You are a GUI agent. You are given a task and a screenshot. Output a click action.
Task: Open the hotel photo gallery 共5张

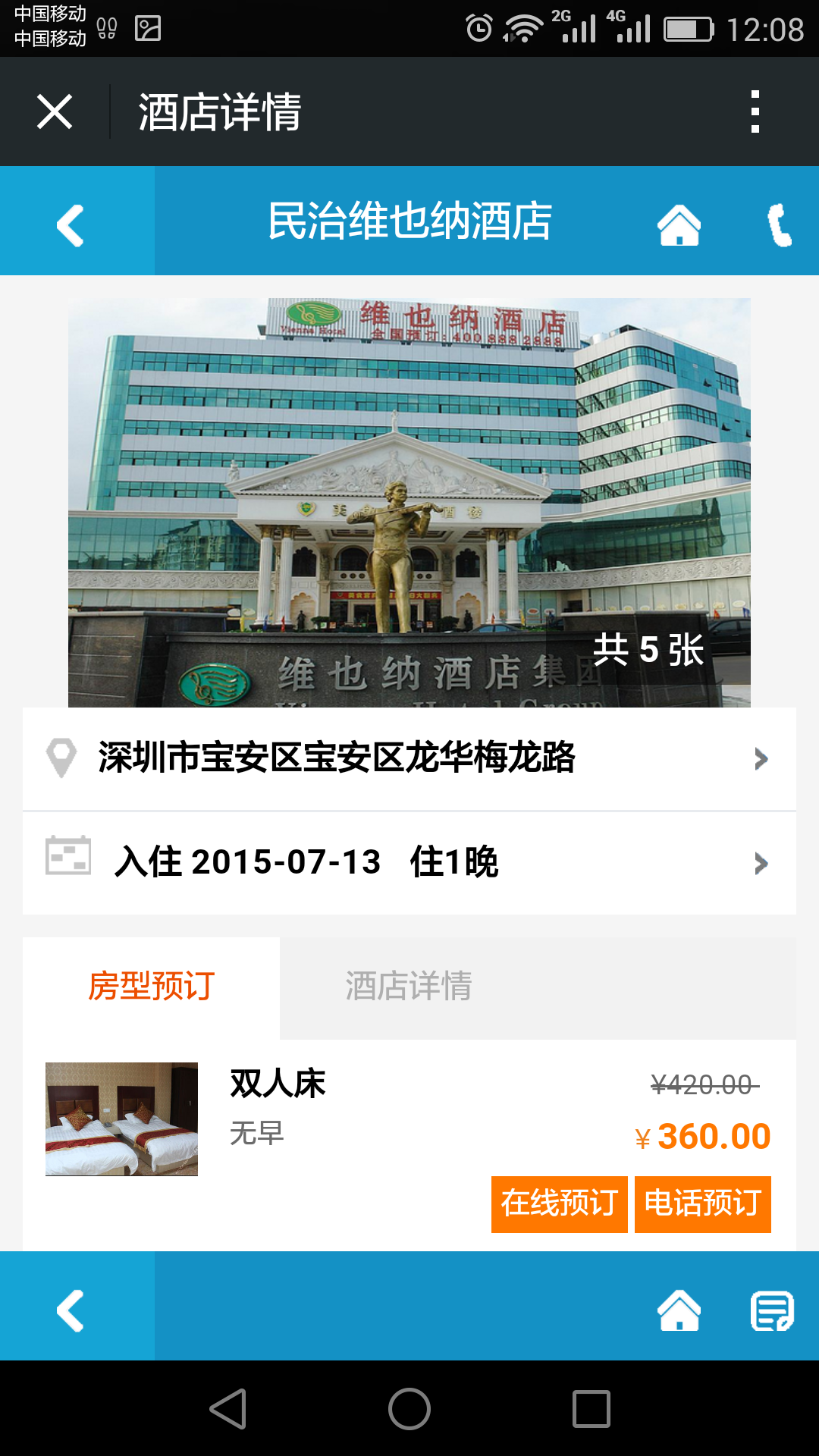coord(409,503)
